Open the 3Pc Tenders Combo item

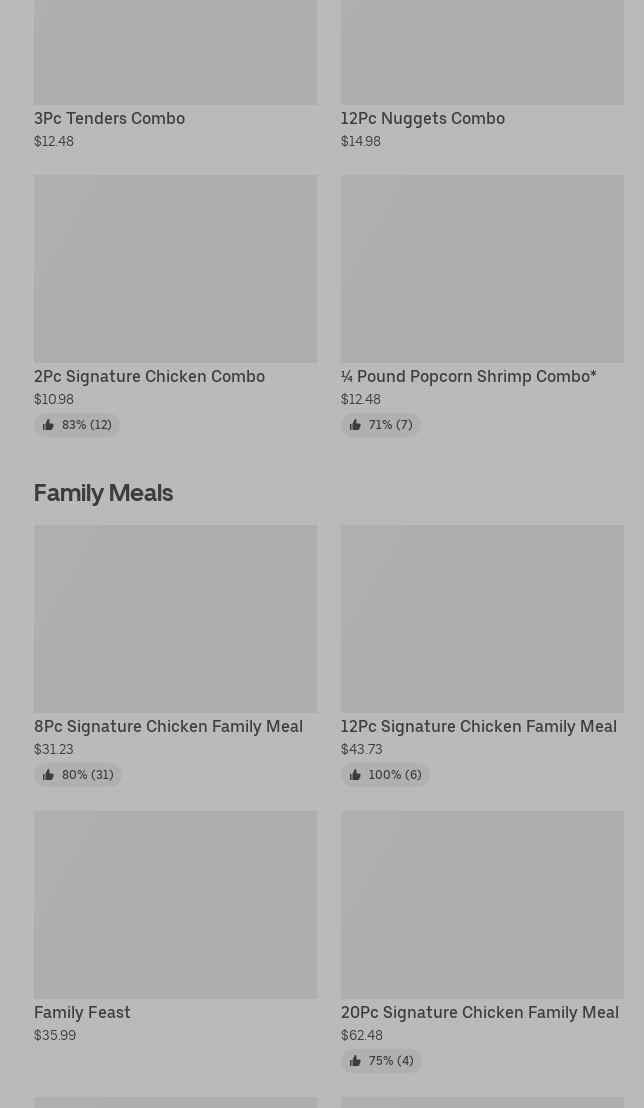[175, 60]
